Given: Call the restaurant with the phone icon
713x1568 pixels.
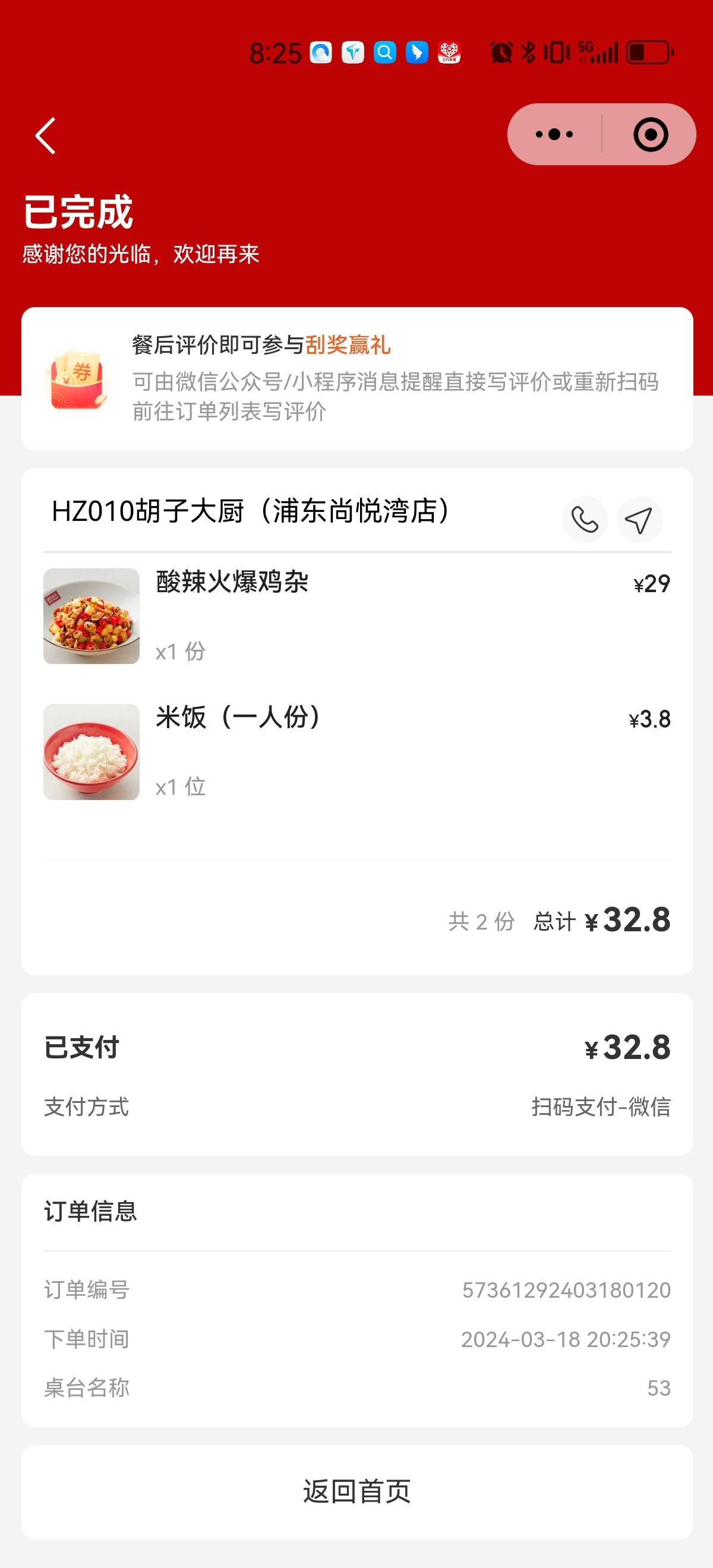Looking at the screenshot, I should click(585, 520).
